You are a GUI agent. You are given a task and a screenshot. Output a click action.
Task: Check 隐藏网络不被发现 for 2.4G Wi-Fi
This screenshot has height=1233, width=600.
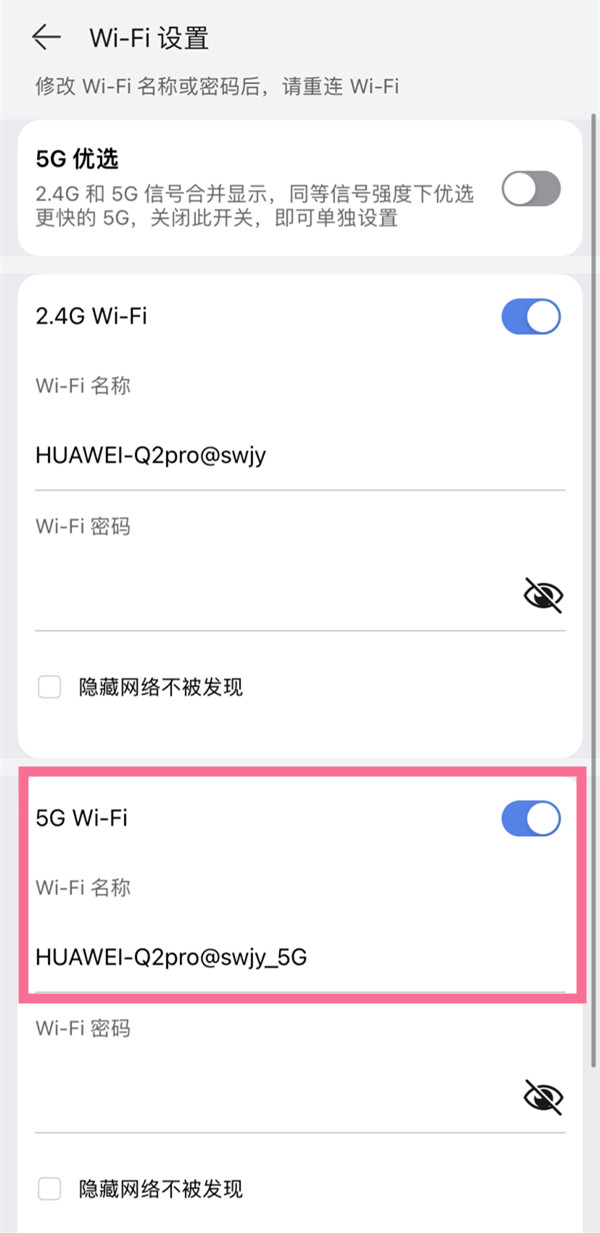pos(49,687)
